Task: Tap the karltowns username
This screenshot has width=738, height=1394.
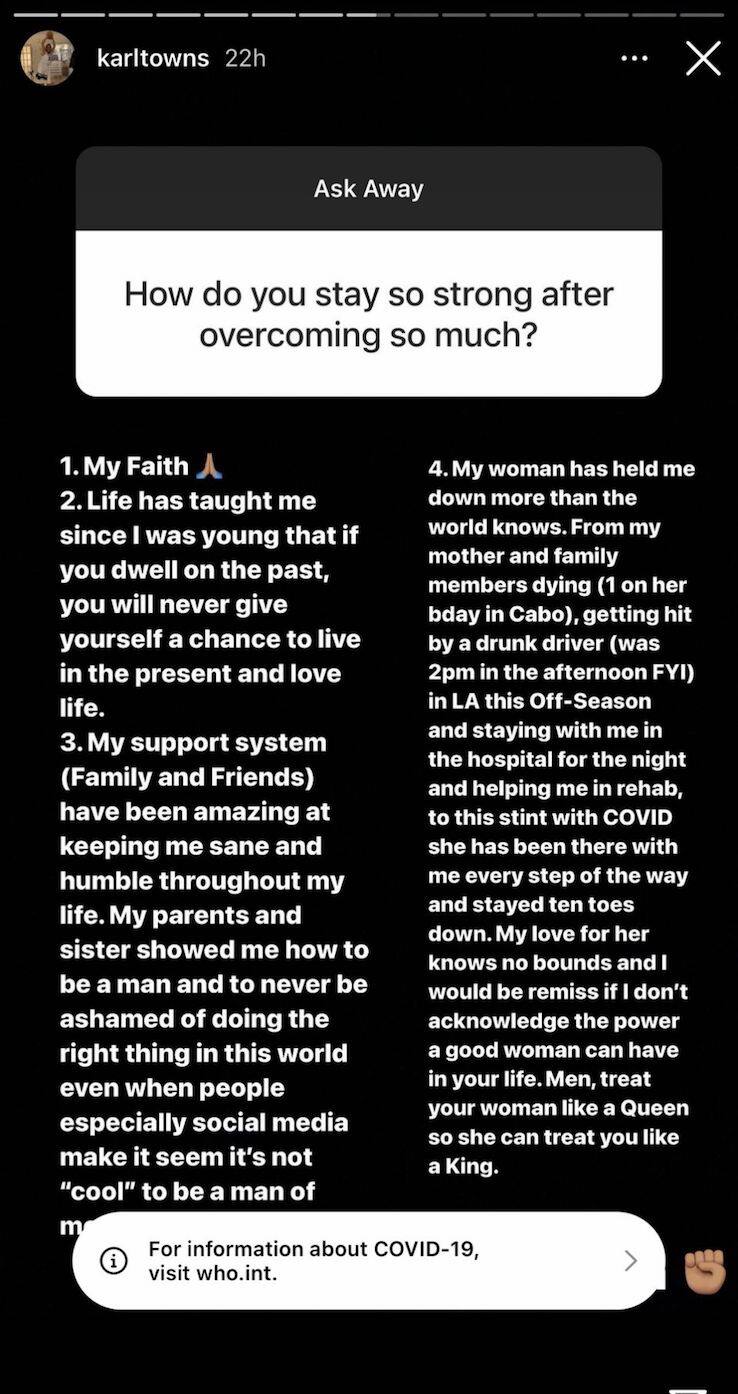Action: tap(152, 58)
